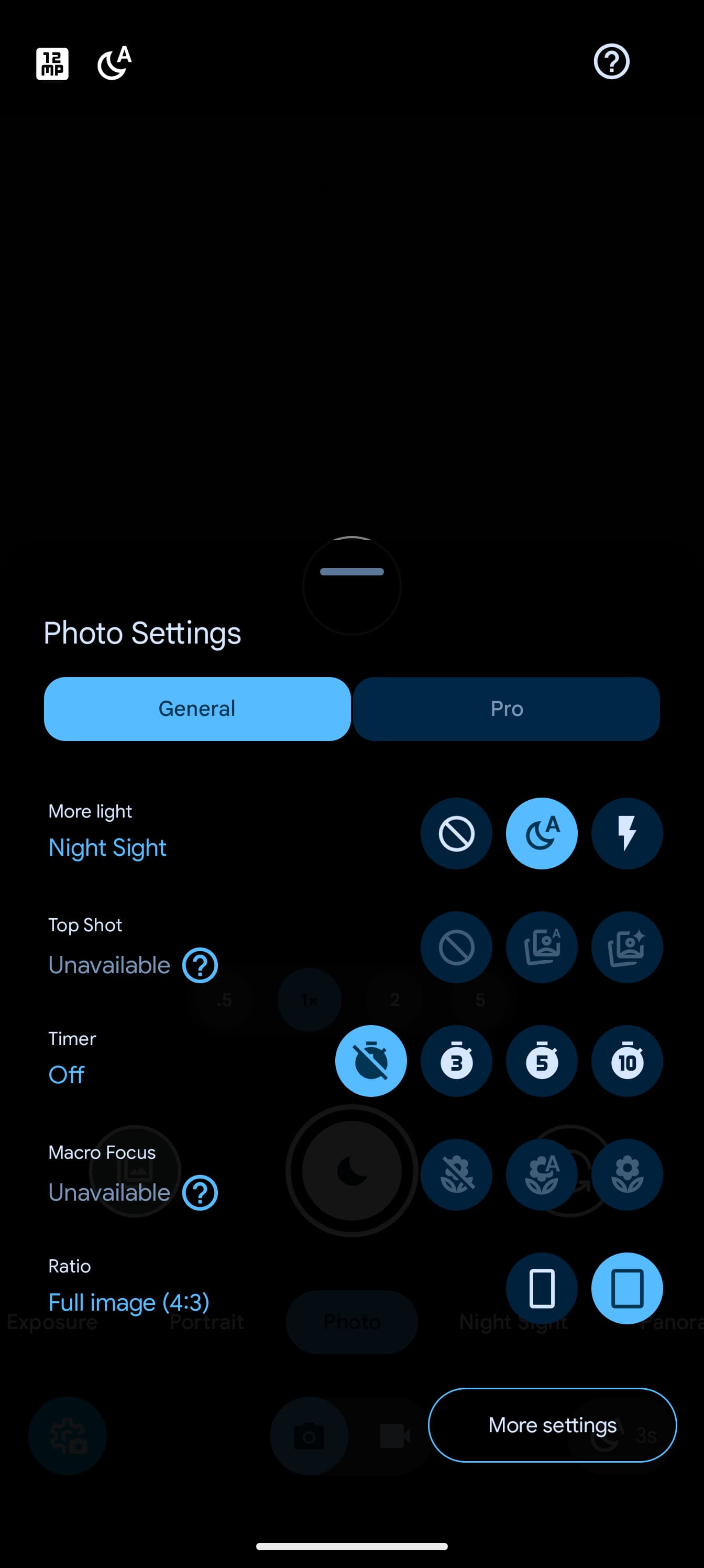Switch to the Pro tab

(506, 709)
